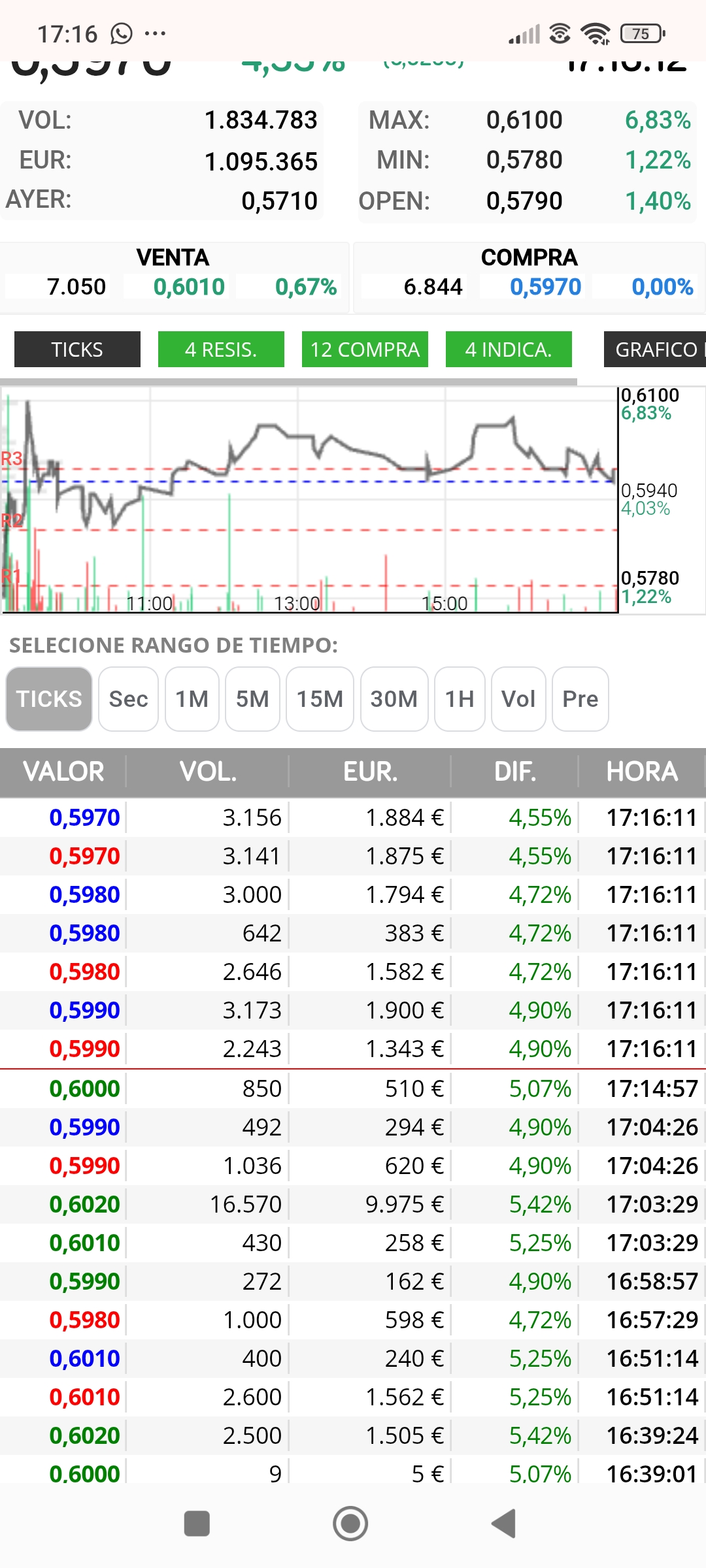Tap the Vol range option
Image resolution: width=706 pixels, height=1568 pixels.
coord(518,699)
